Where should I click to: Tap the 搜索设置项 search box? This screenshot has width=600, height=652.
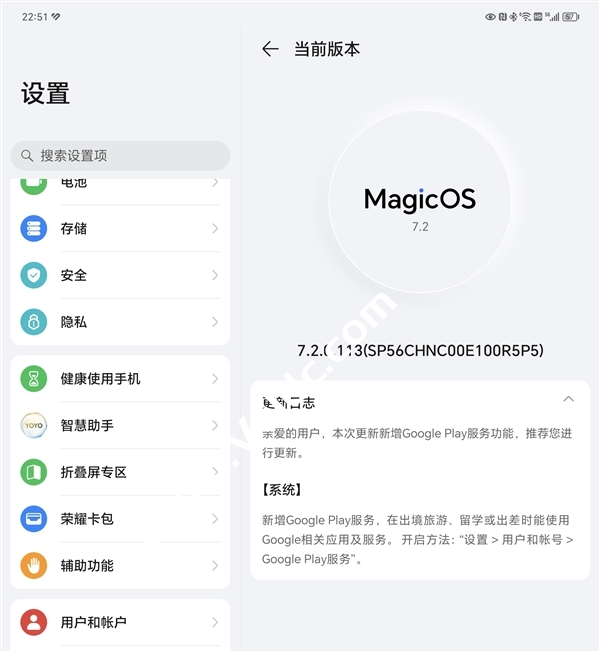coord(120,155)
